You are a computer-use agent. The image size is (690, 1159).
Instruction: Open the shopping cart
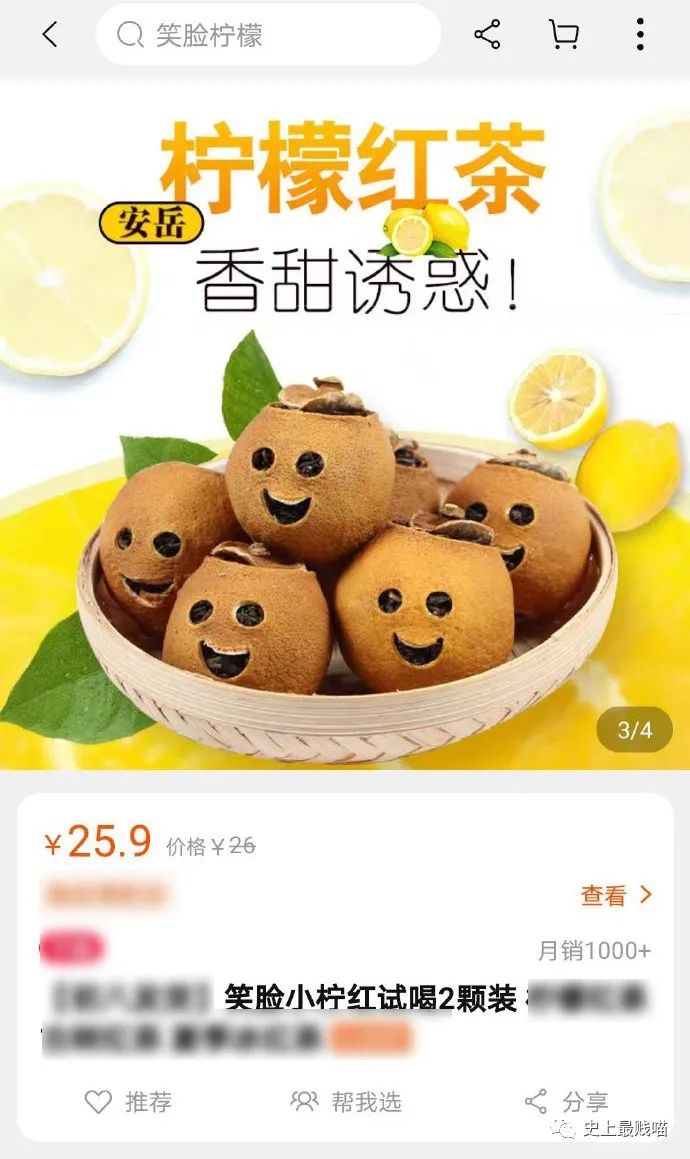[x=564, y=35]
